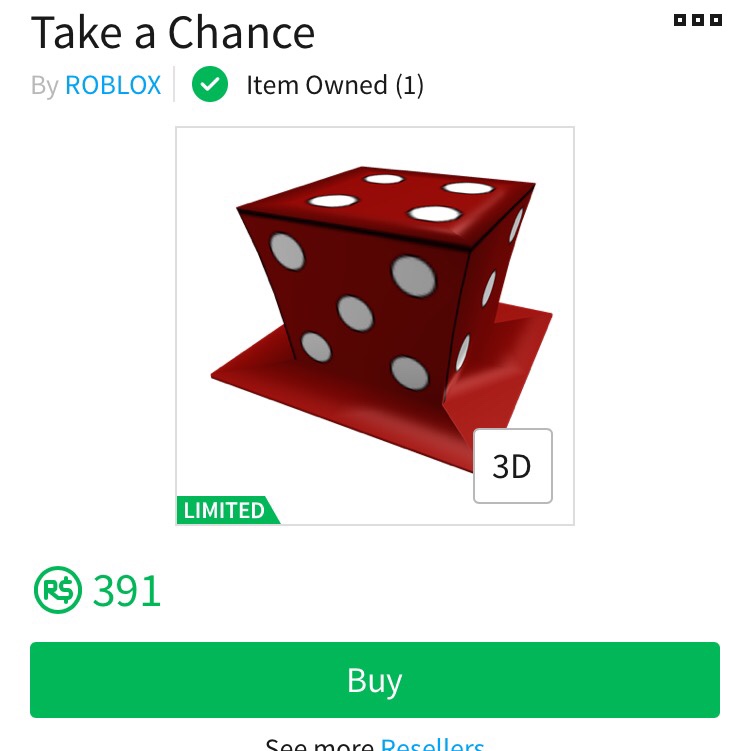This screenshot has height=751, width=750.
Task: Open the three-dot options menu
Action: (x=698, y=20)
